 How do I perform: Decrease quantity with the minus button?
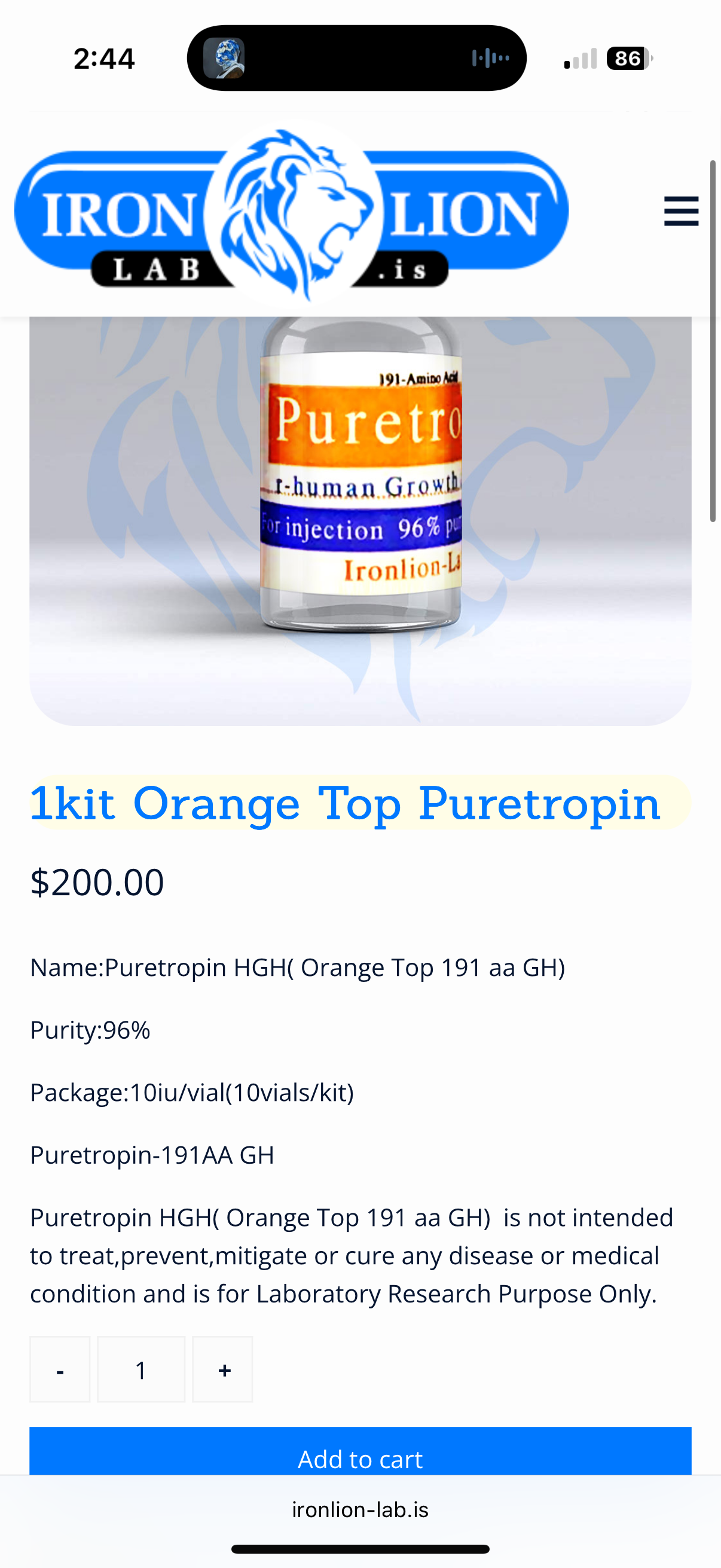pyautogui.click(x=60, y=1369)
